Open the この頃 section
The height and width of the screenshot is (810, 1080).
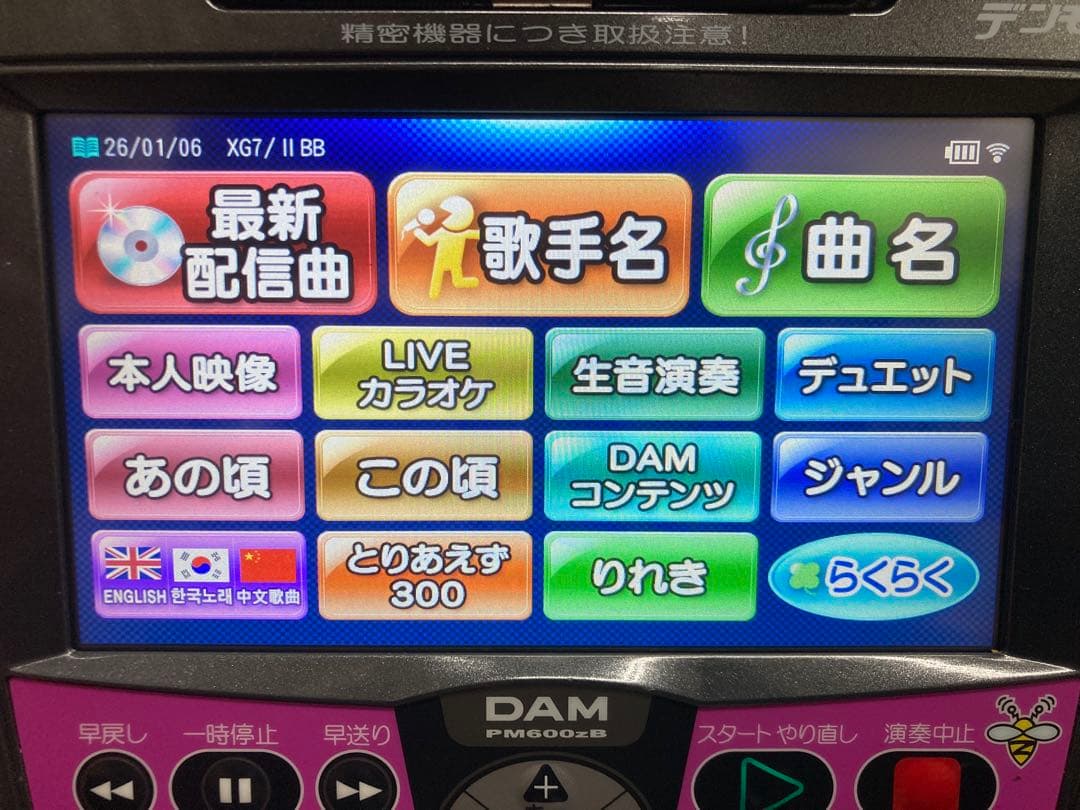click(424, 476)
